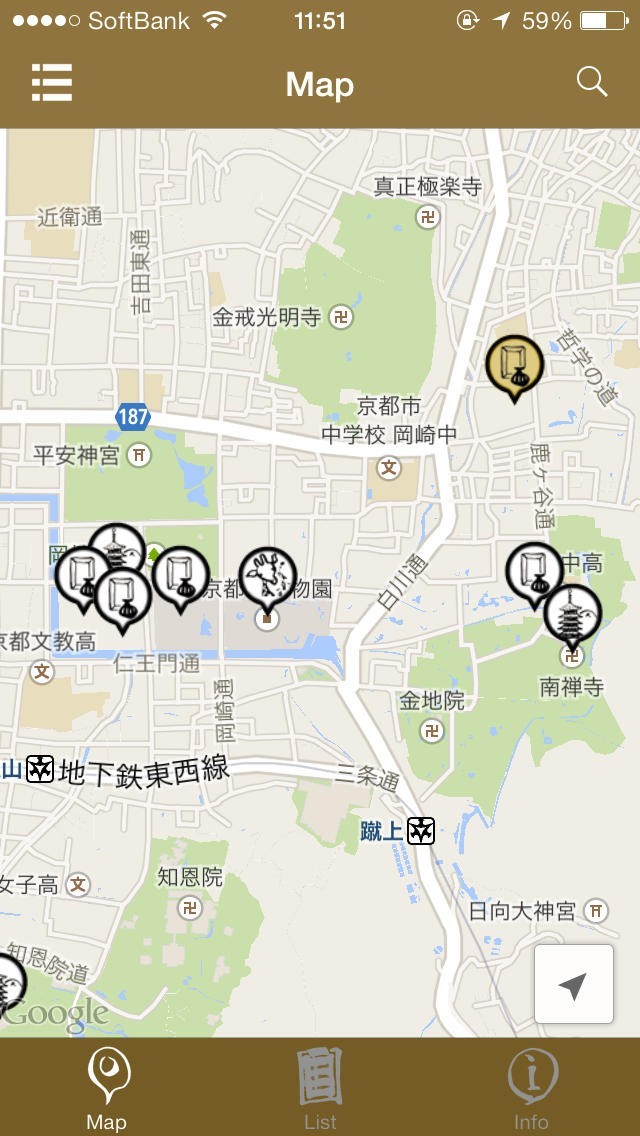This screenshot has height=1136, width=640.
Task: Select the Map tab
Action: pyautogui.click(x=107, y=1088)
